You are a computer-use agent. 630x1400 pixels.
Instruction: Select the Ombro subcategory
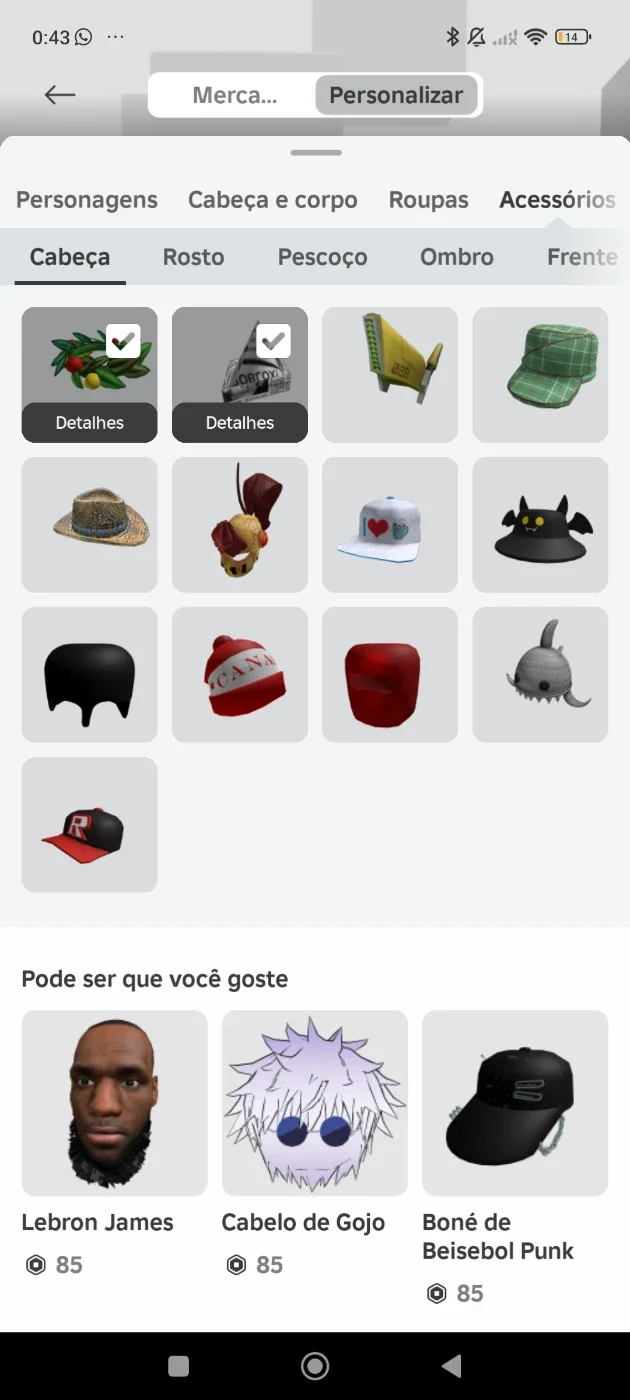coord(457,257)
